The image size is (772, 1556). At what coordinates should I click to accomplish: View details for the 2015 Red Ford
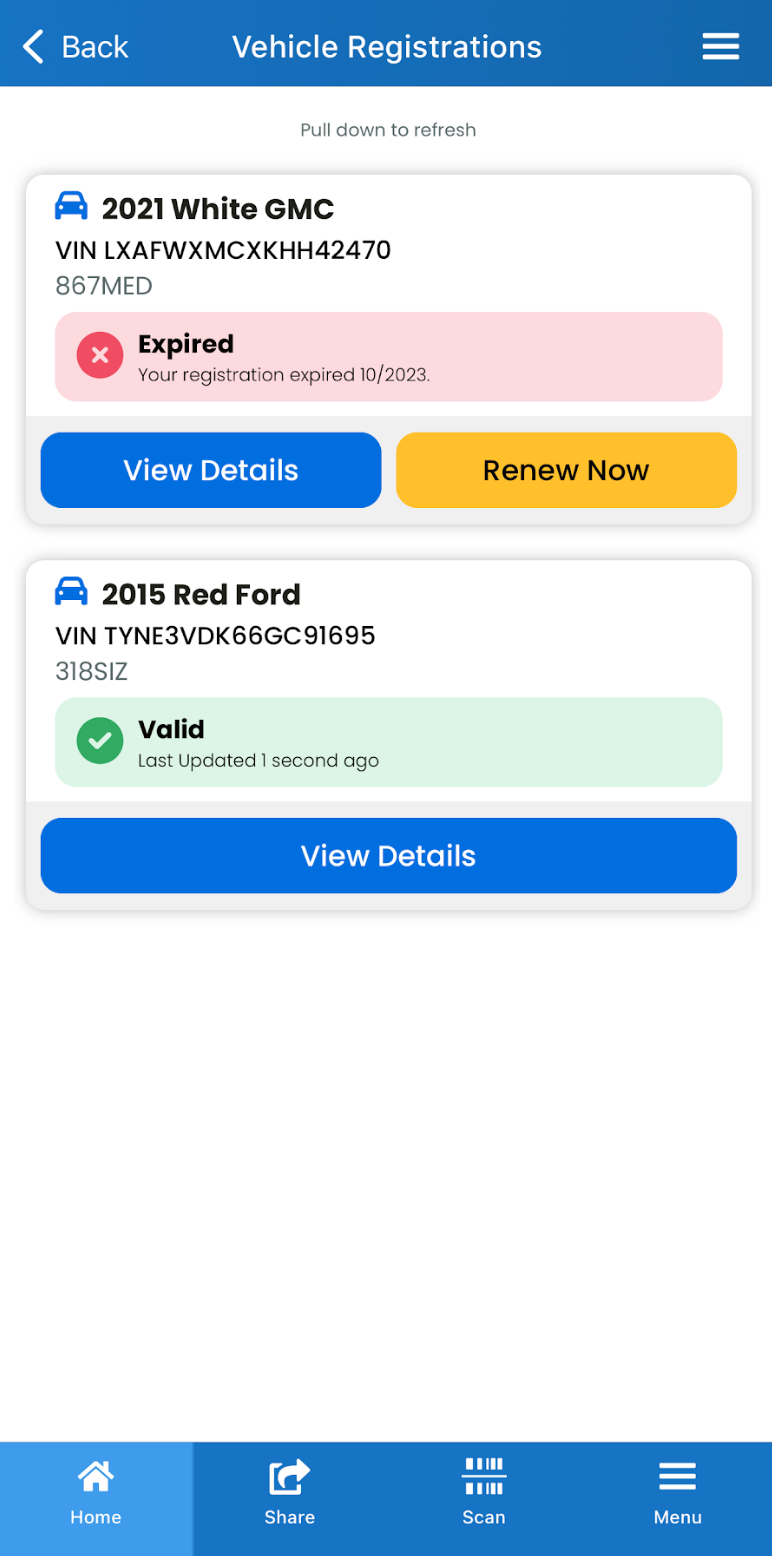[388, 856]
